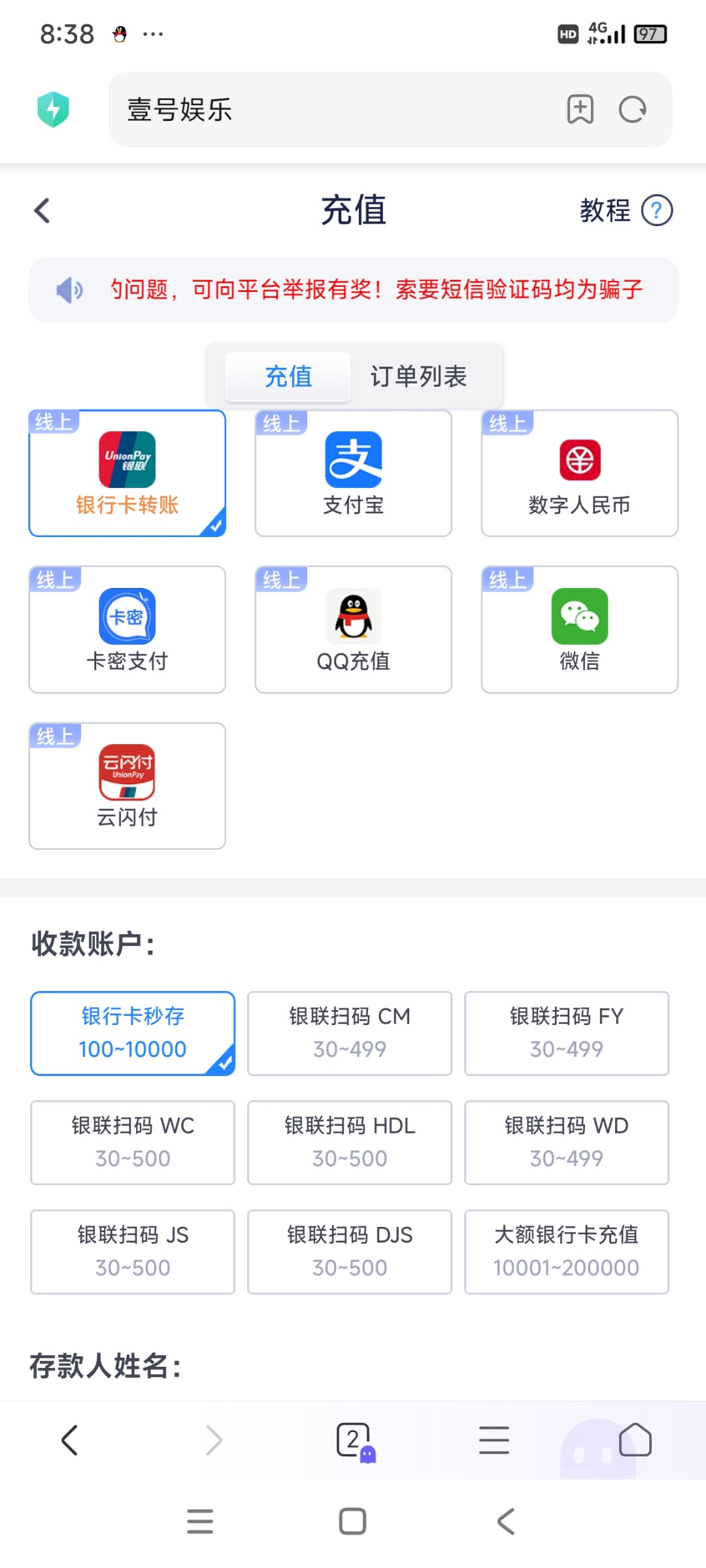The image size is (706, 1568).
Task: Pick 银联扫码 DJS account
Action: (350, 1251)
